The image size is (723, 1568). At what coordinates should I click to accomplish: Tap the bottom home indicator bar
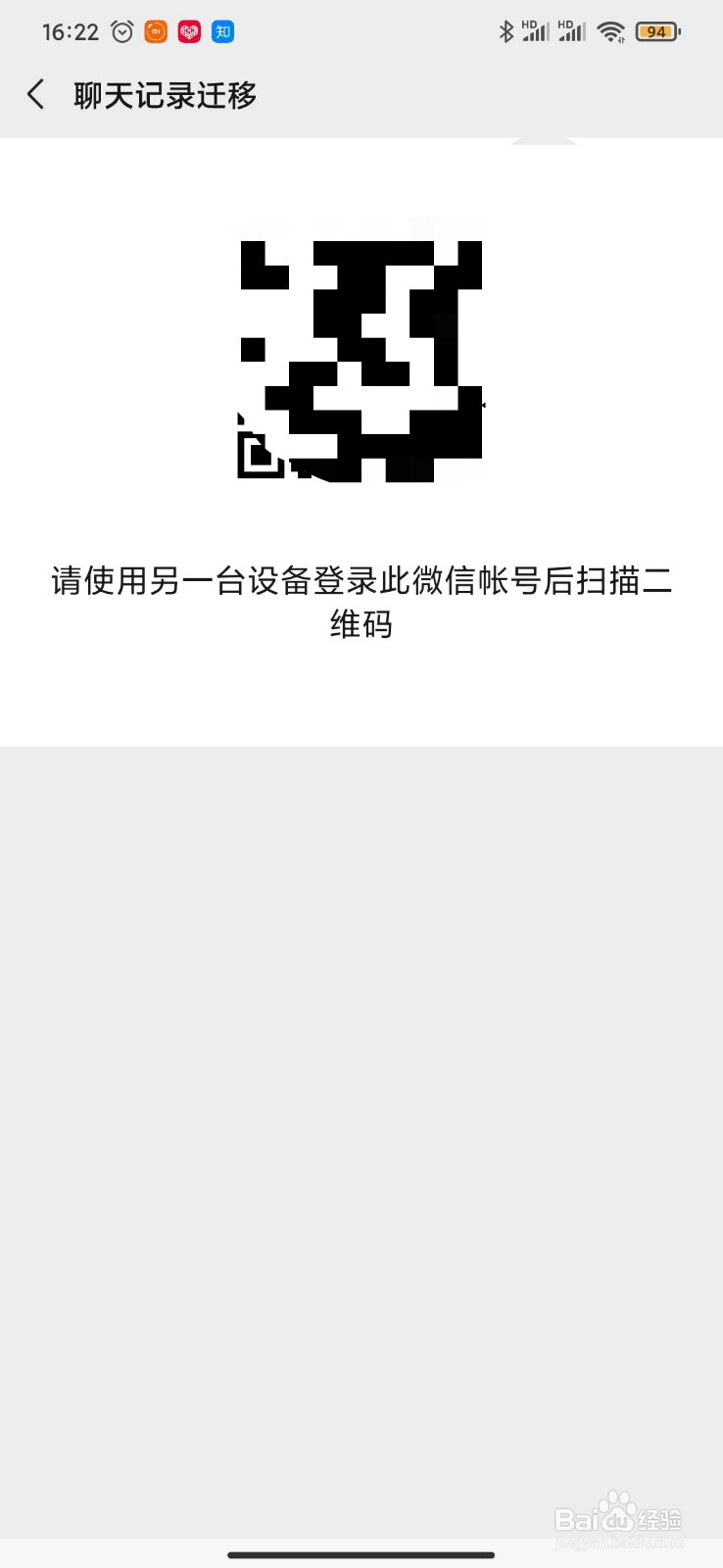(x=361, y=1553)
